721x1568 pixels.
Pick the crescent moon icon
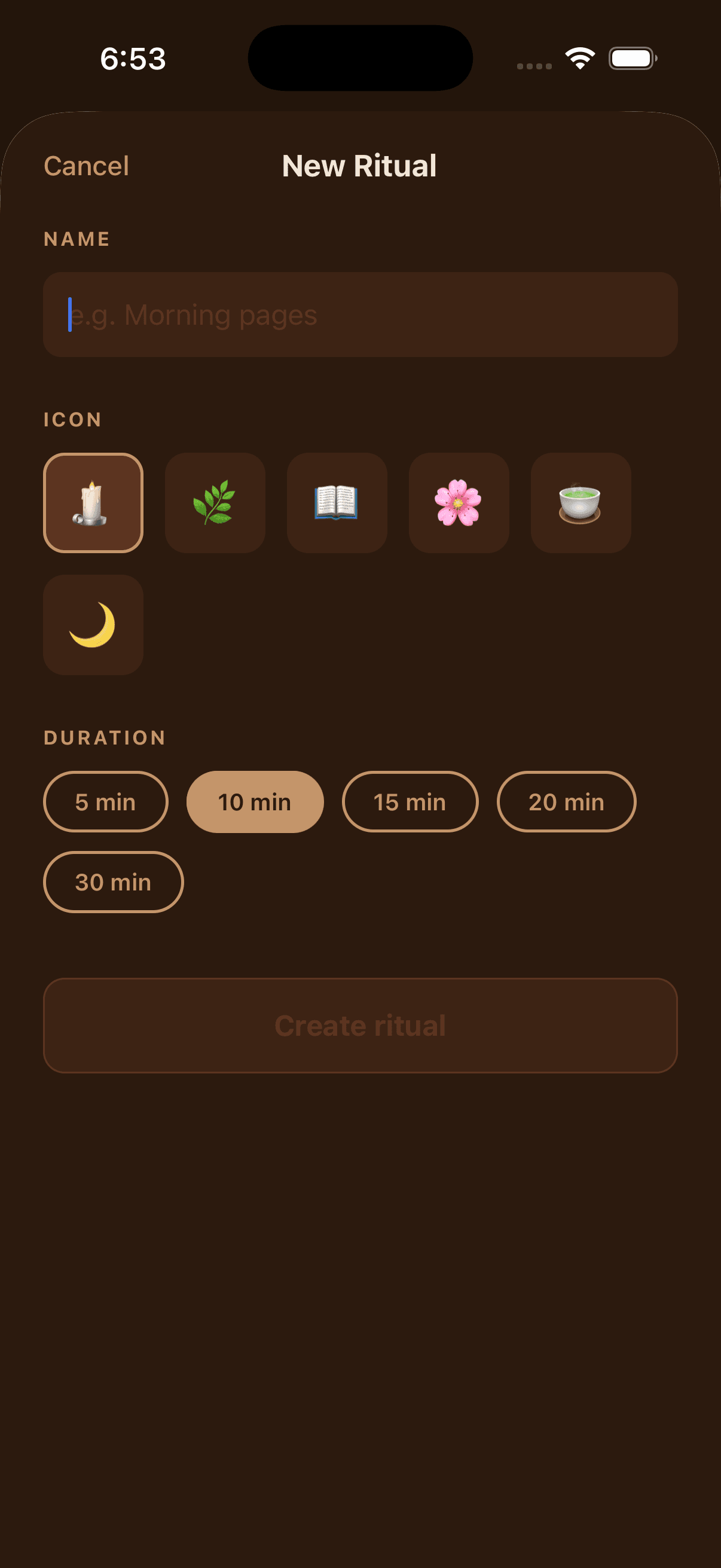93,624
